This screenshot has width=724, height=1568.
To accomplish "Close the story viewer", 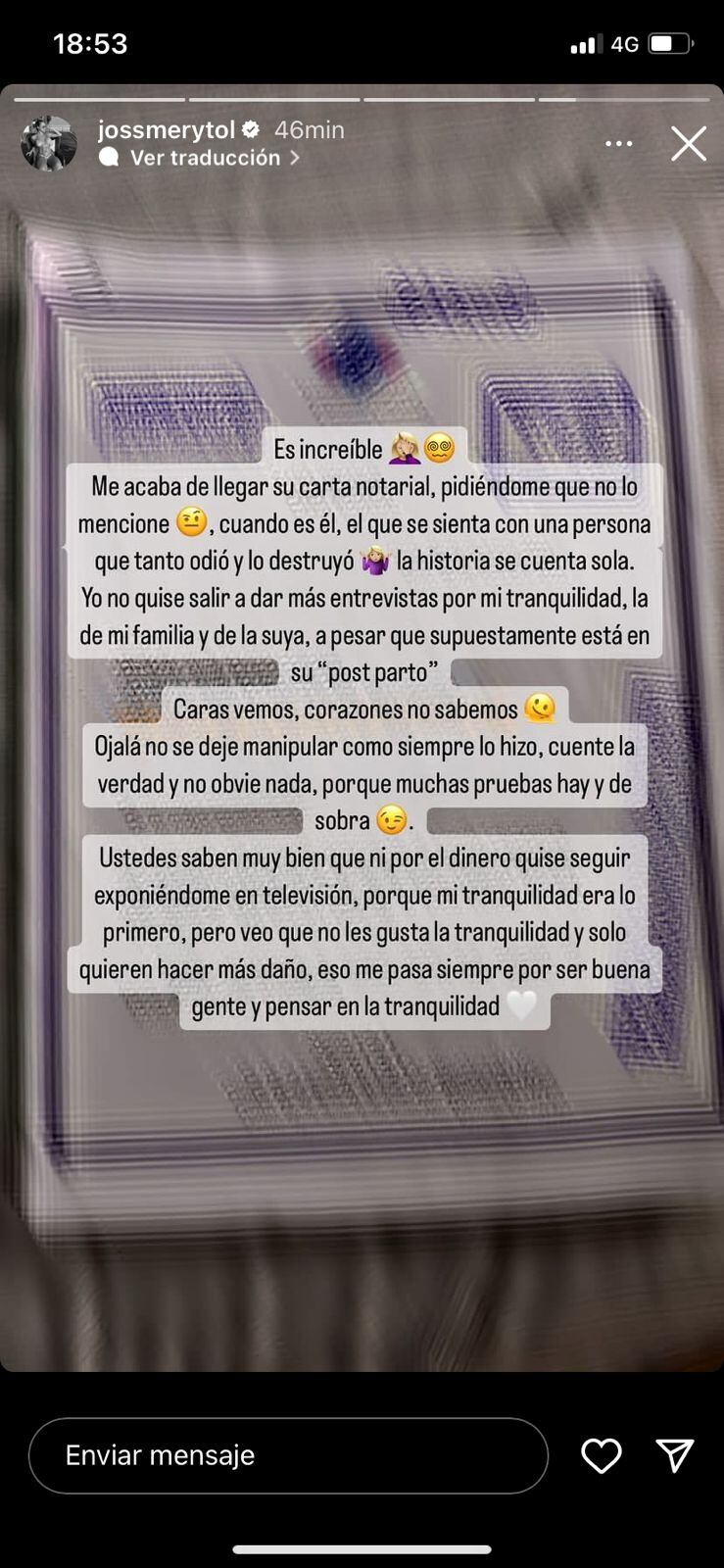I will pos(688,143).
